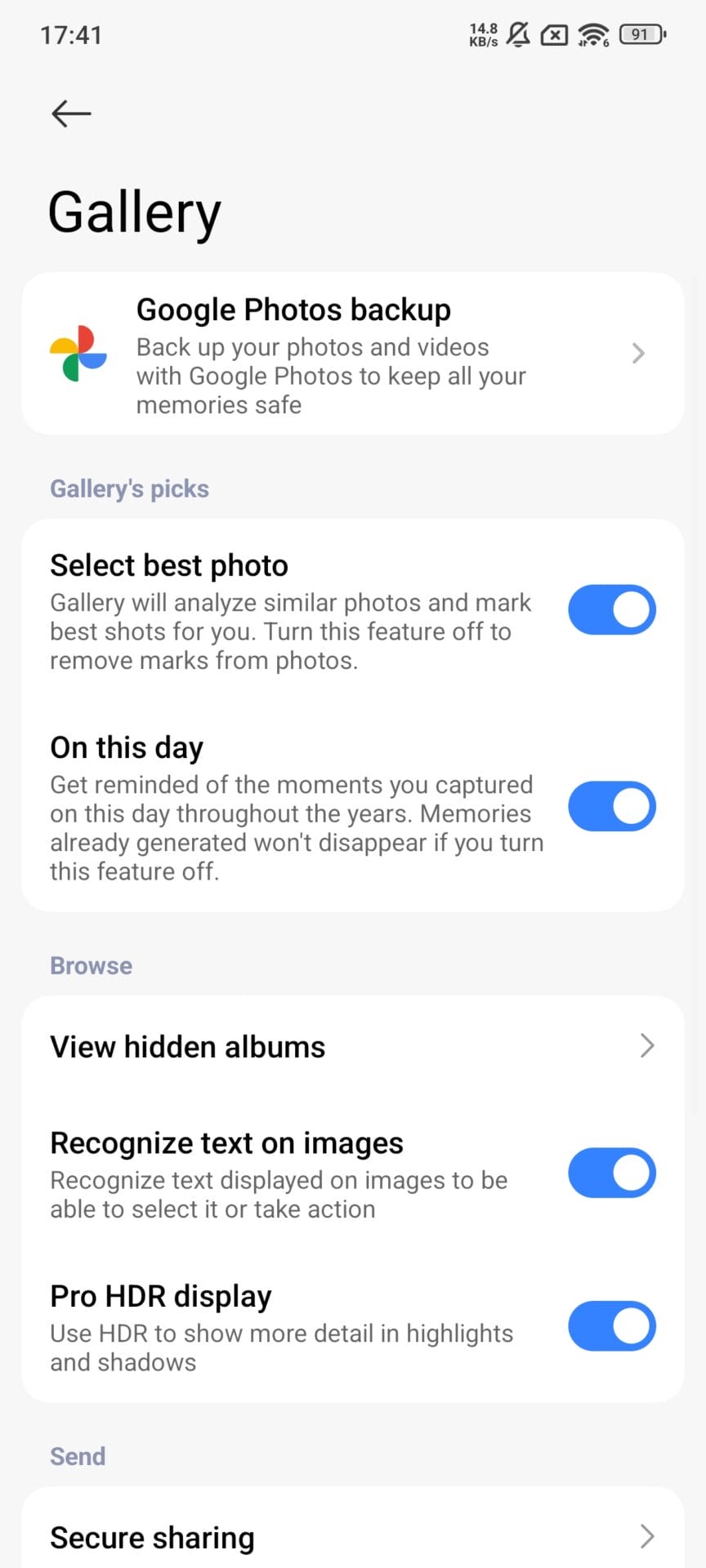Disable the On this day switch
Image resolution: width=706 pixels, height=1568 pixels.
point(611,807)
